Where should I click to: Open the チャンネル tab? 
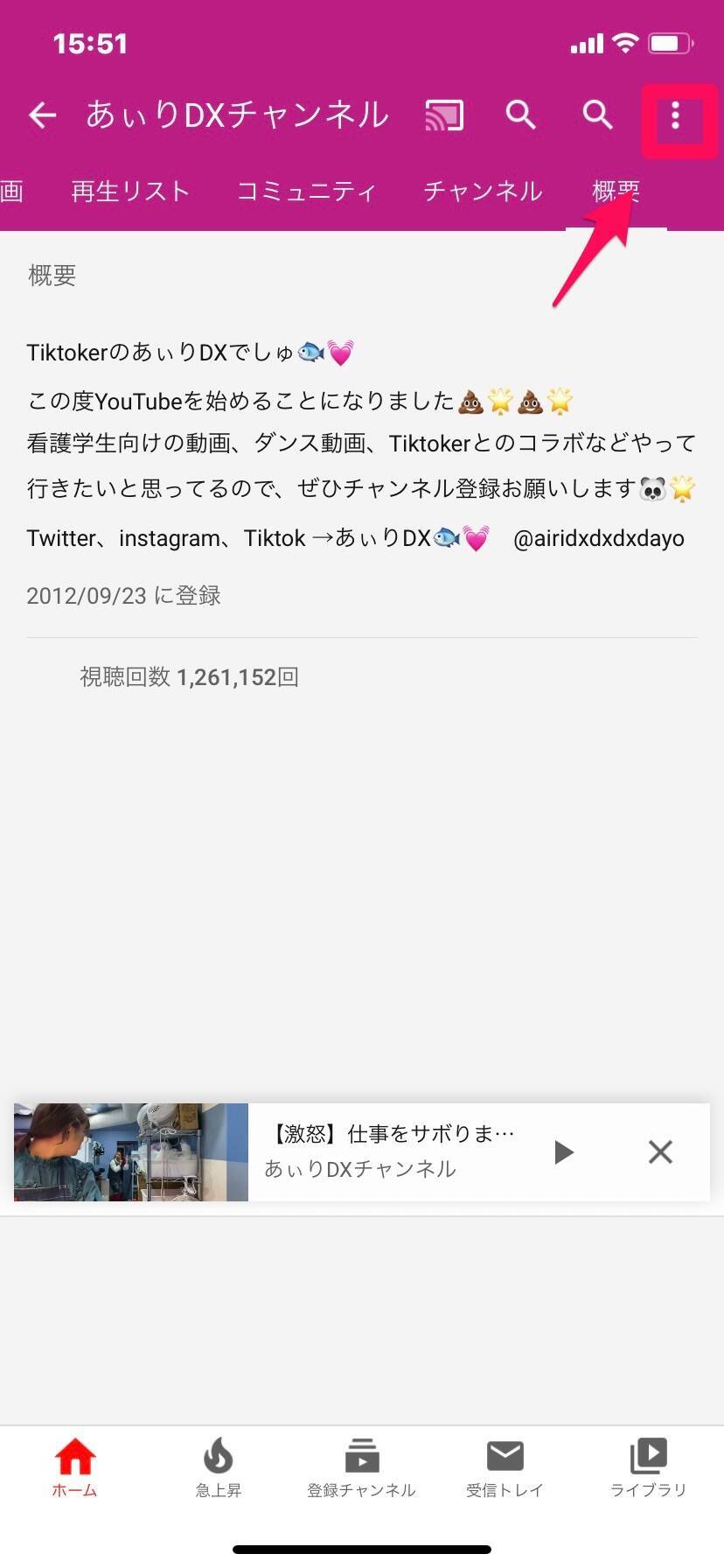pyautogui.click(x=483, y=191)
